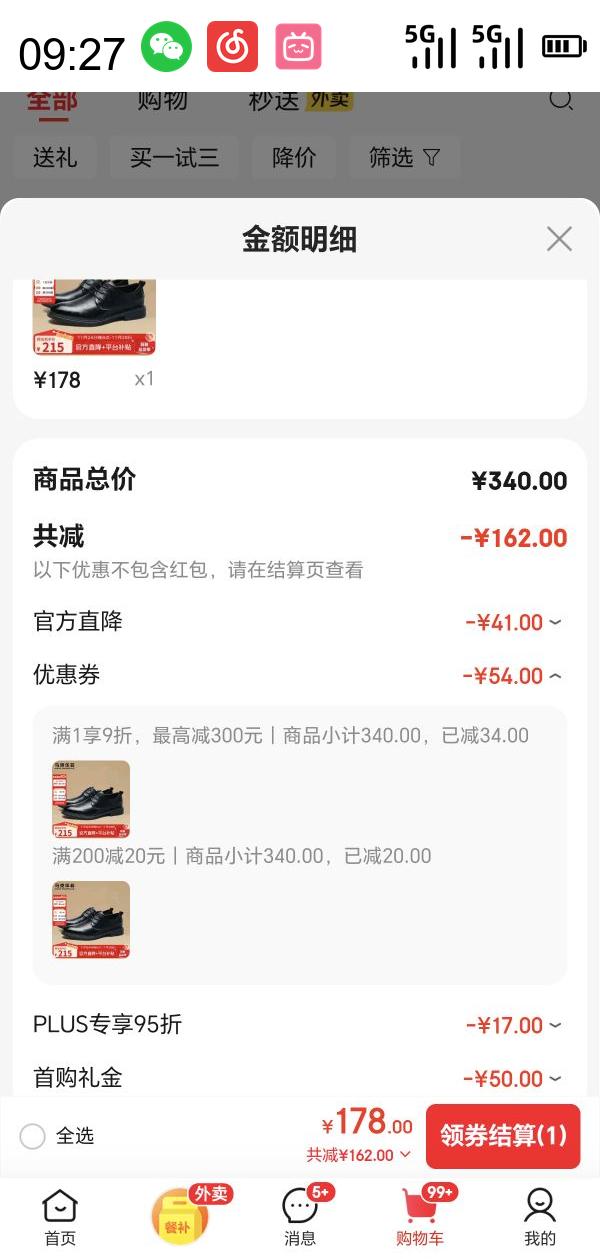The image size is (600, 1259).
Task: Switch to the 我的 profile tab
Action: [540, 1216]
